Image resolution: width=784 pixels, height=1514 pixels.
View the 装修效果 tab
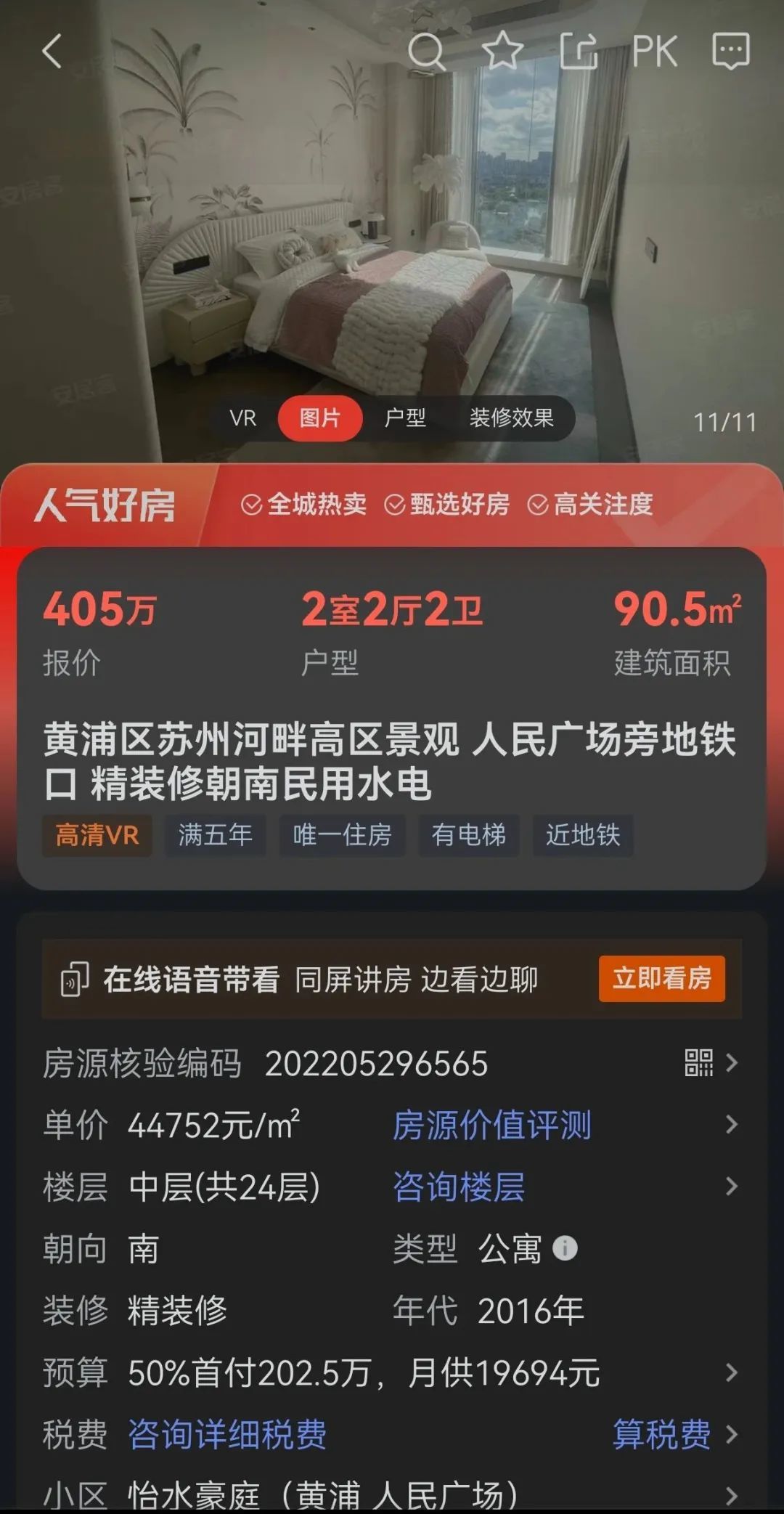[511, 418]
